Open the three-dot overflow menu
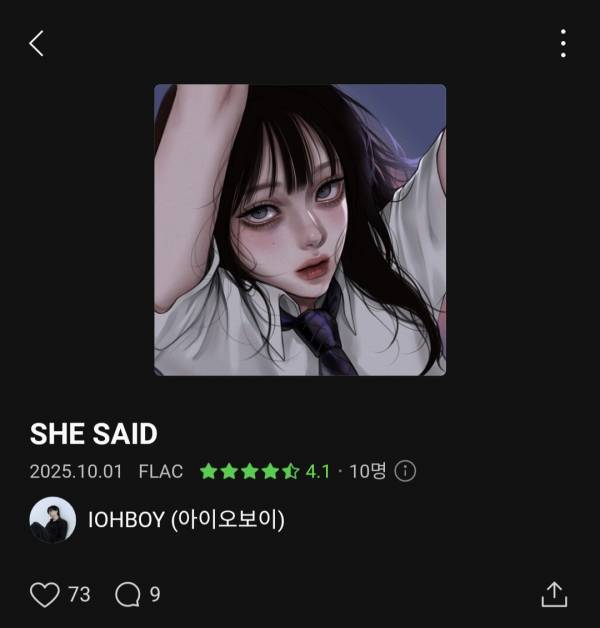The image size is (600, 628). [x=563, y=43]
